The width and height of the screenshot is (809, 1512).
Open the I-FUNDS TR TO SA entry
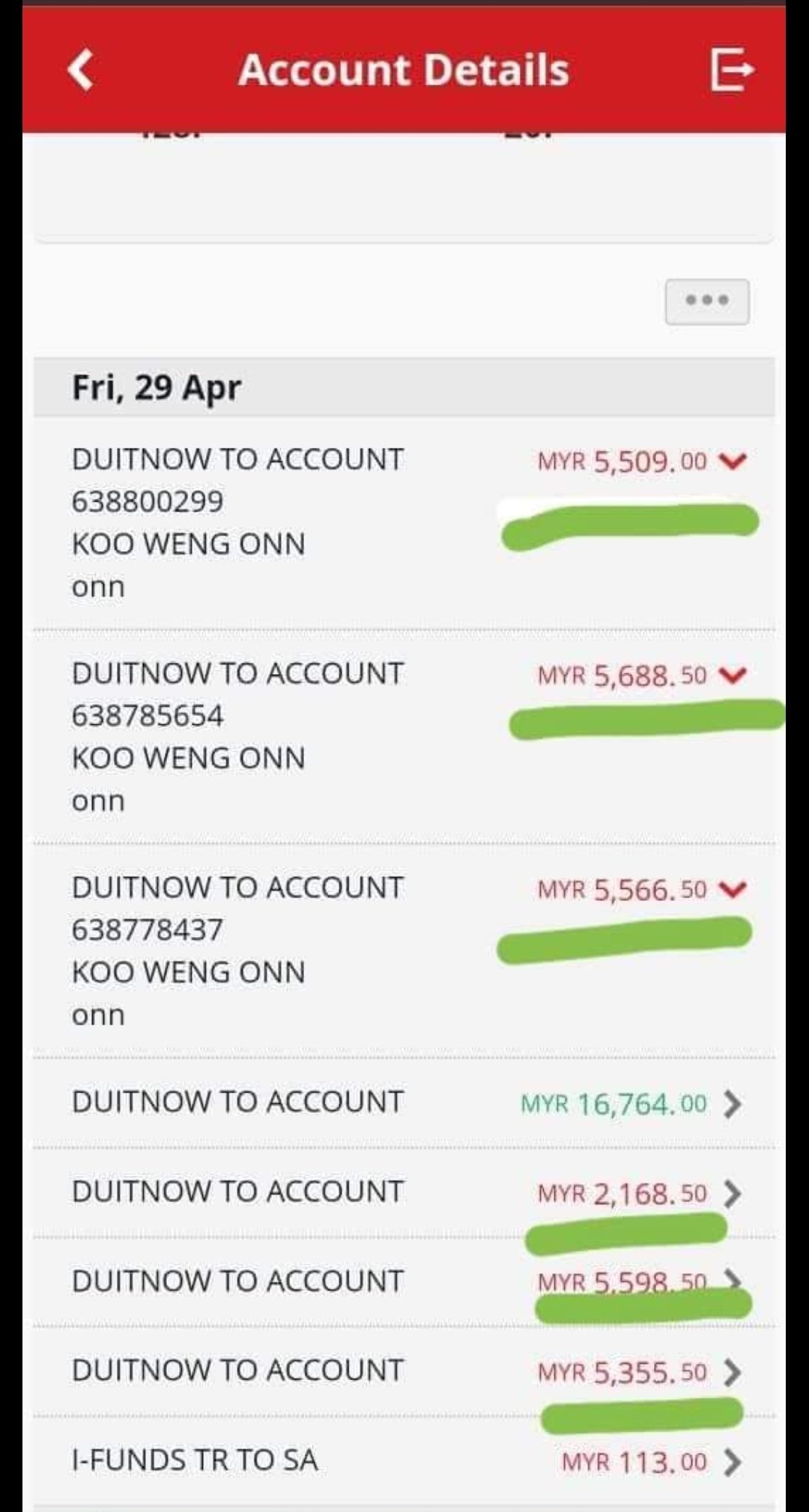[x=733, y=1461]
